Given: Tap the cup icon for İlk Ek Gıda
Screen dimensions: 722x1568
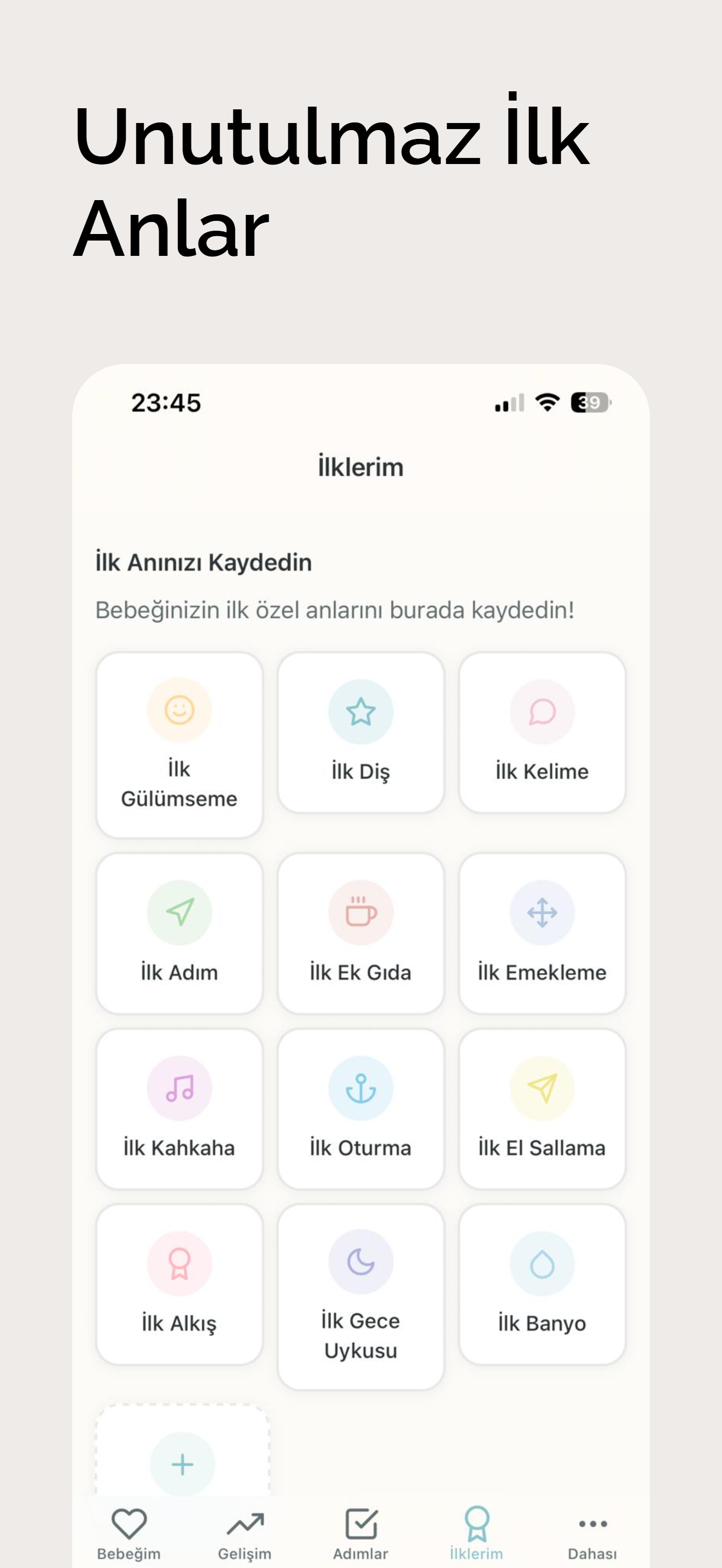Looking at the screenshot, I should click(x=360, y=911).
